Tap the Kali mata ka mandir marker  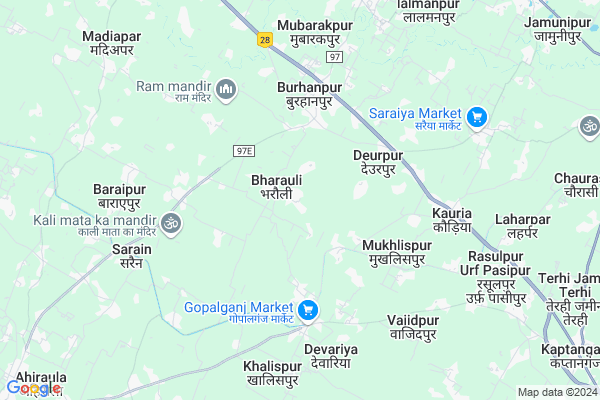click(171, 223)
